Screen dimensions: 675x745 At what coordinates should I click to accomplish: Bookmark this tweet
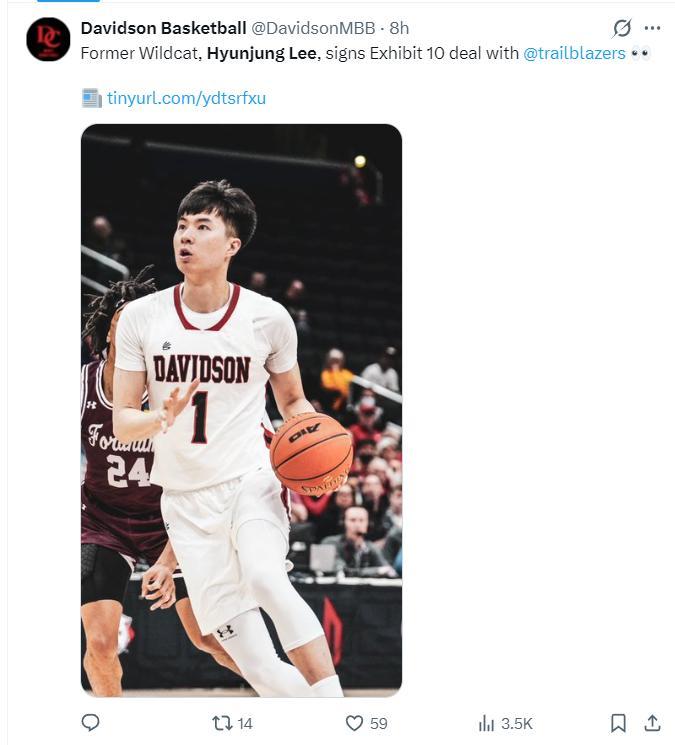point(618,723)
